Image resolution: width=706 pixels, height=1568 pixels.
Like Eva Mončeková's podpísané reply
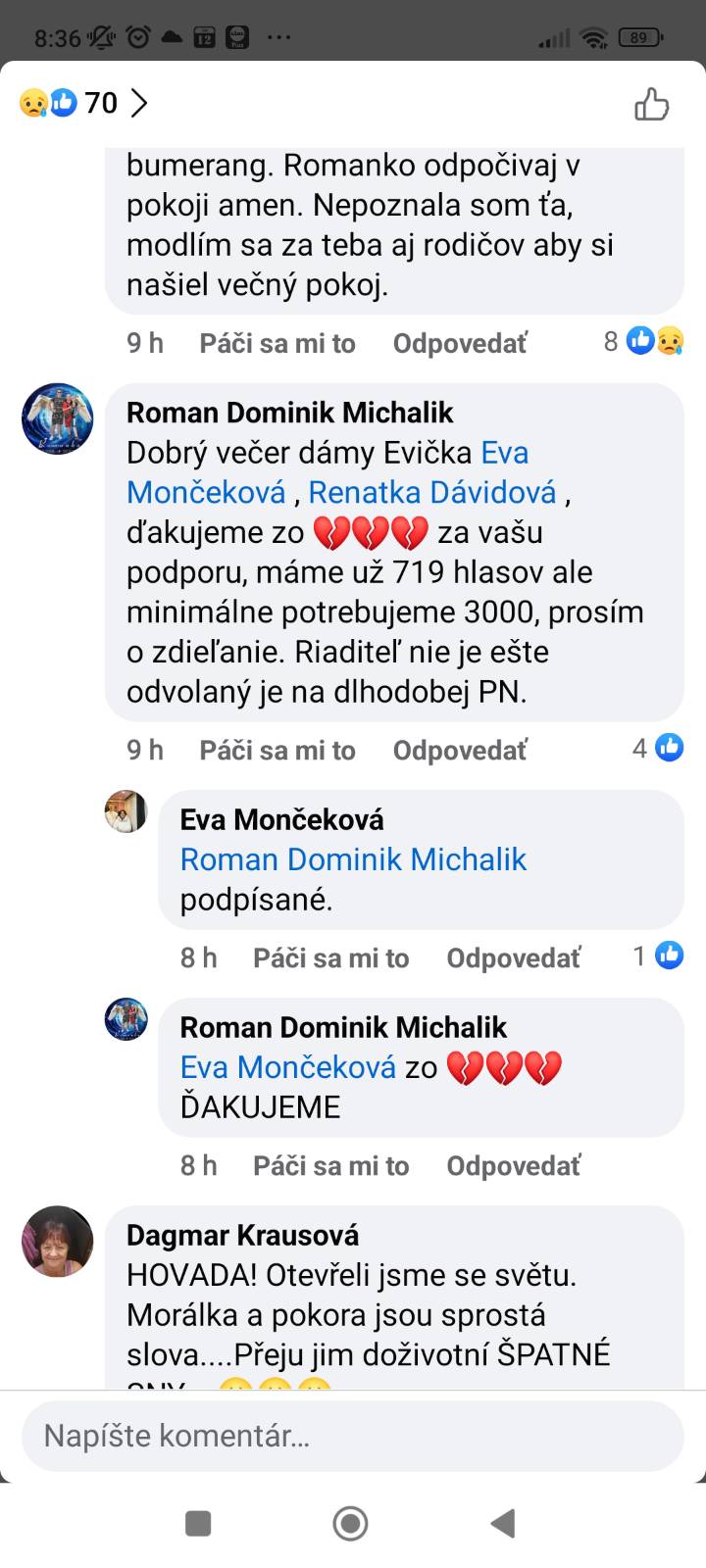(x=330, y=958)
